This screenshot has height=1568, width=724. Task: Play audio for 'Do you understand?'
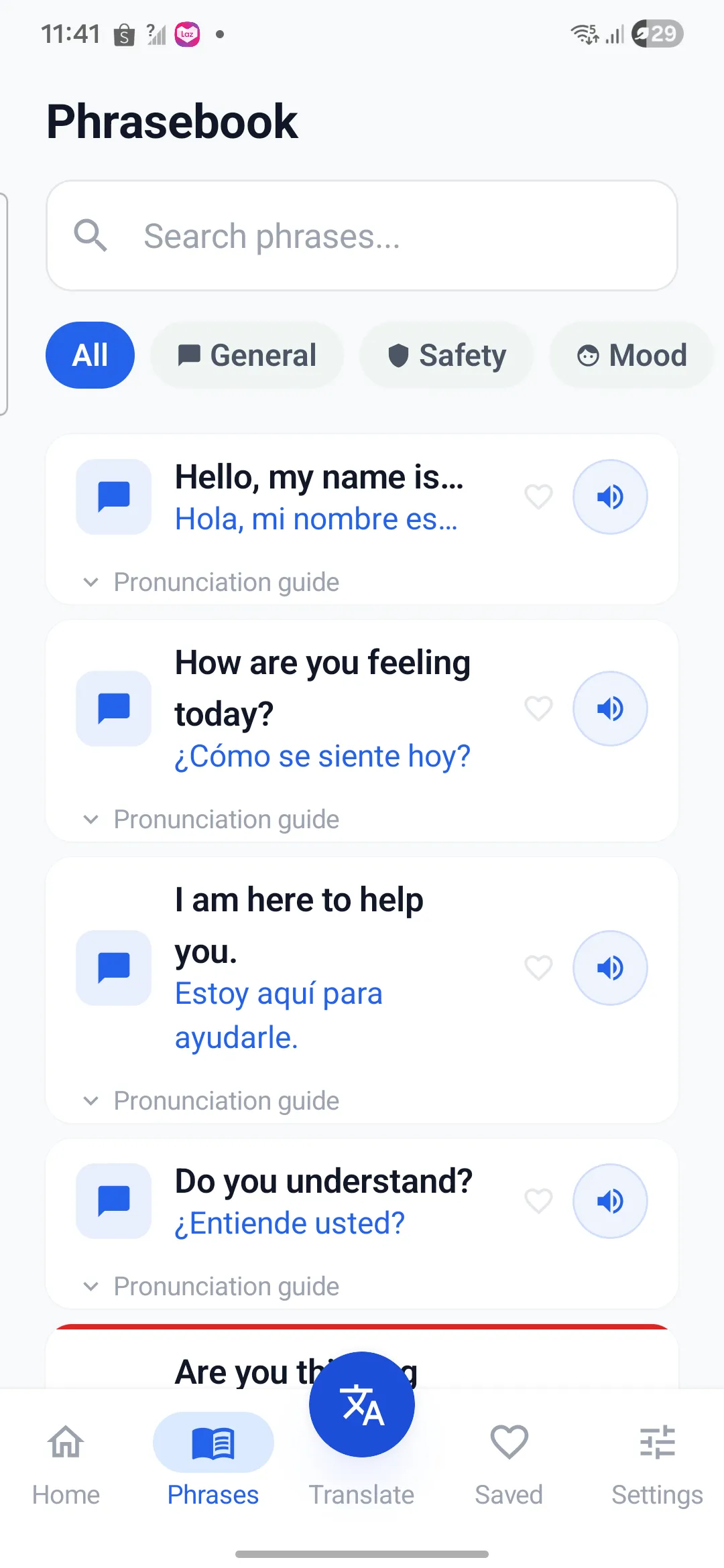click(610, 1200)
